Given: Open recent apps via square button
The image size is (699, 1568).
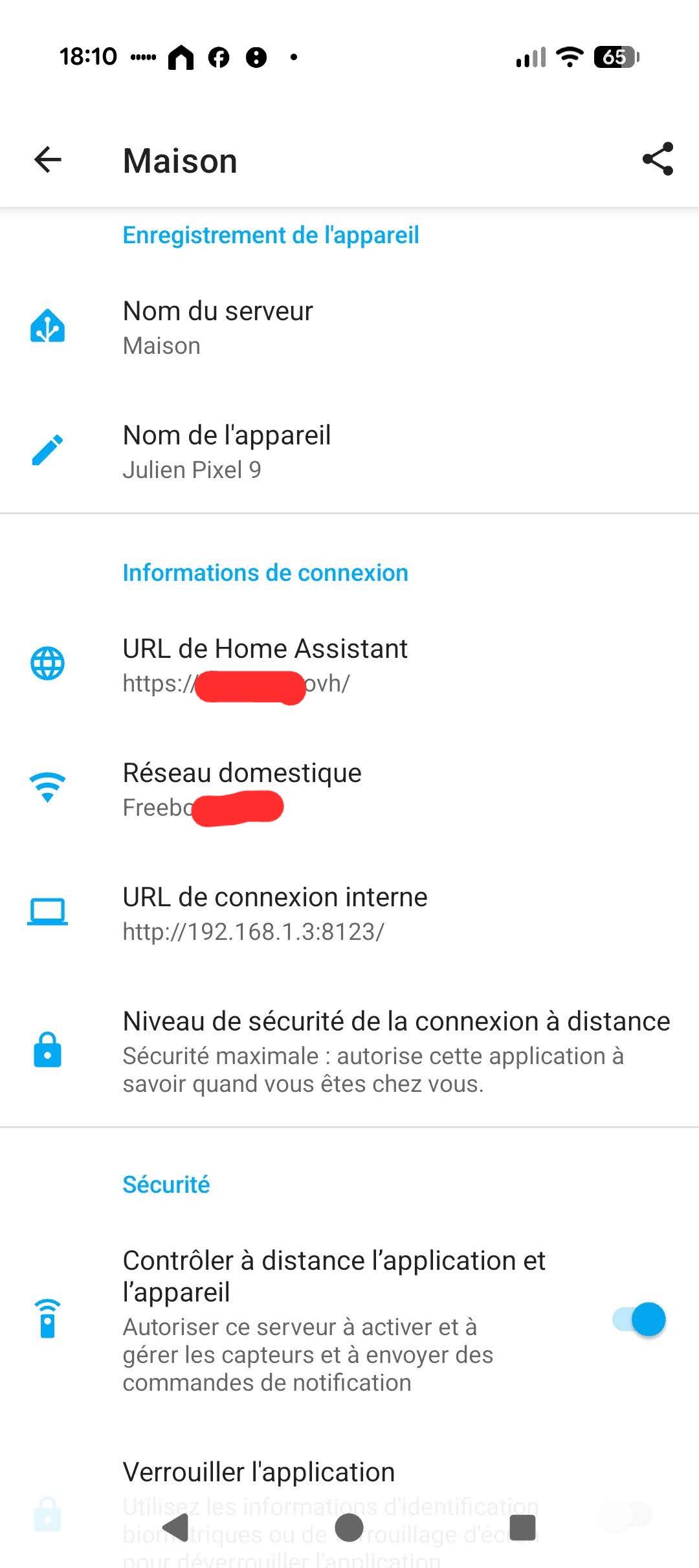Looking at the screenshot, I should tap(523, 1528).
